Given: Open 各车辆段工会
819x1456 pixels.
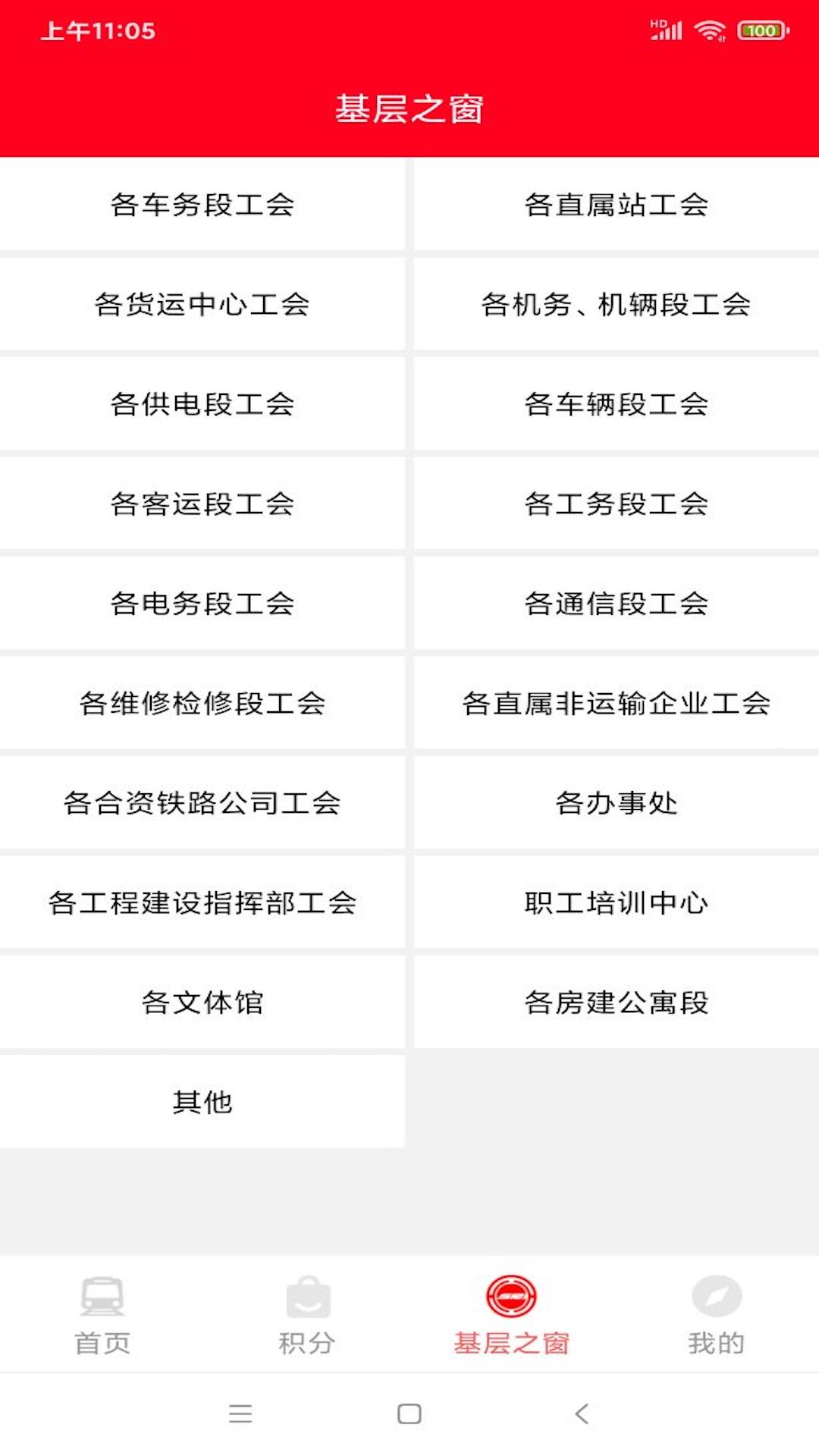Looking at the screenshot, I should [x=616, y=403].
